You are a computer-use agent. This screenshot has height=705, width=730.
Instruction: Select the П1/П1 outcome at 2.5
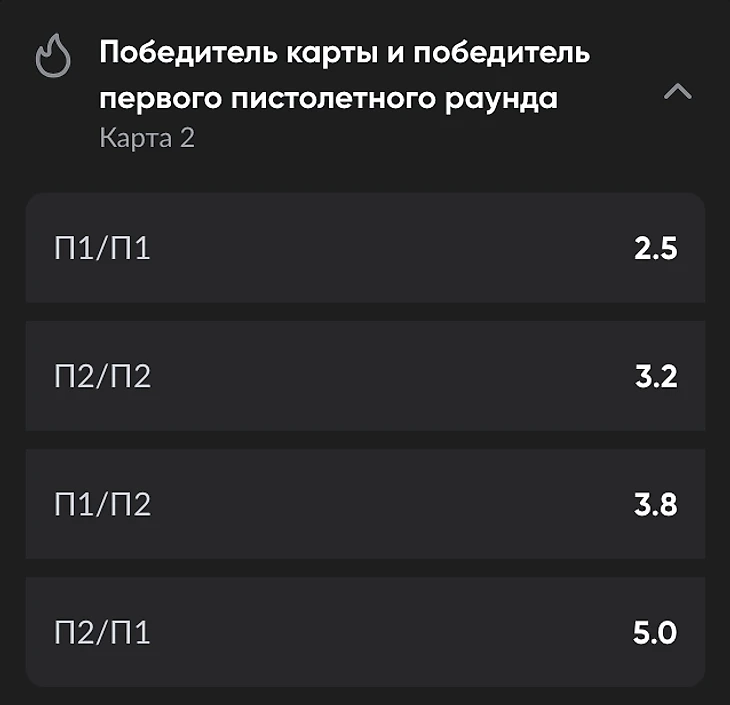[x=365, y=248]
